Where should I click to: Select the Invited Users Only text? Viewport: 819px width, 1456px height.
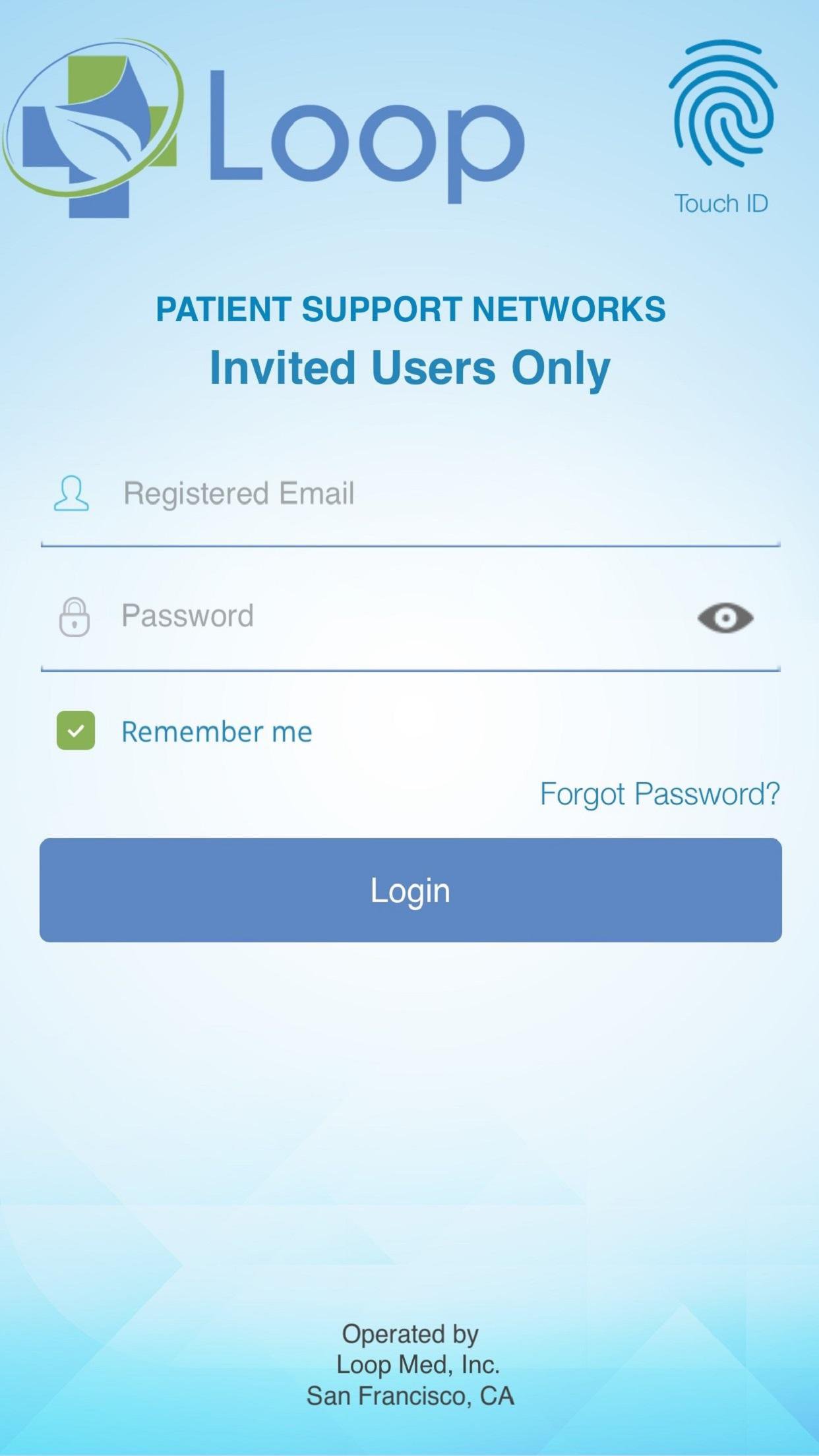[409, 367]
